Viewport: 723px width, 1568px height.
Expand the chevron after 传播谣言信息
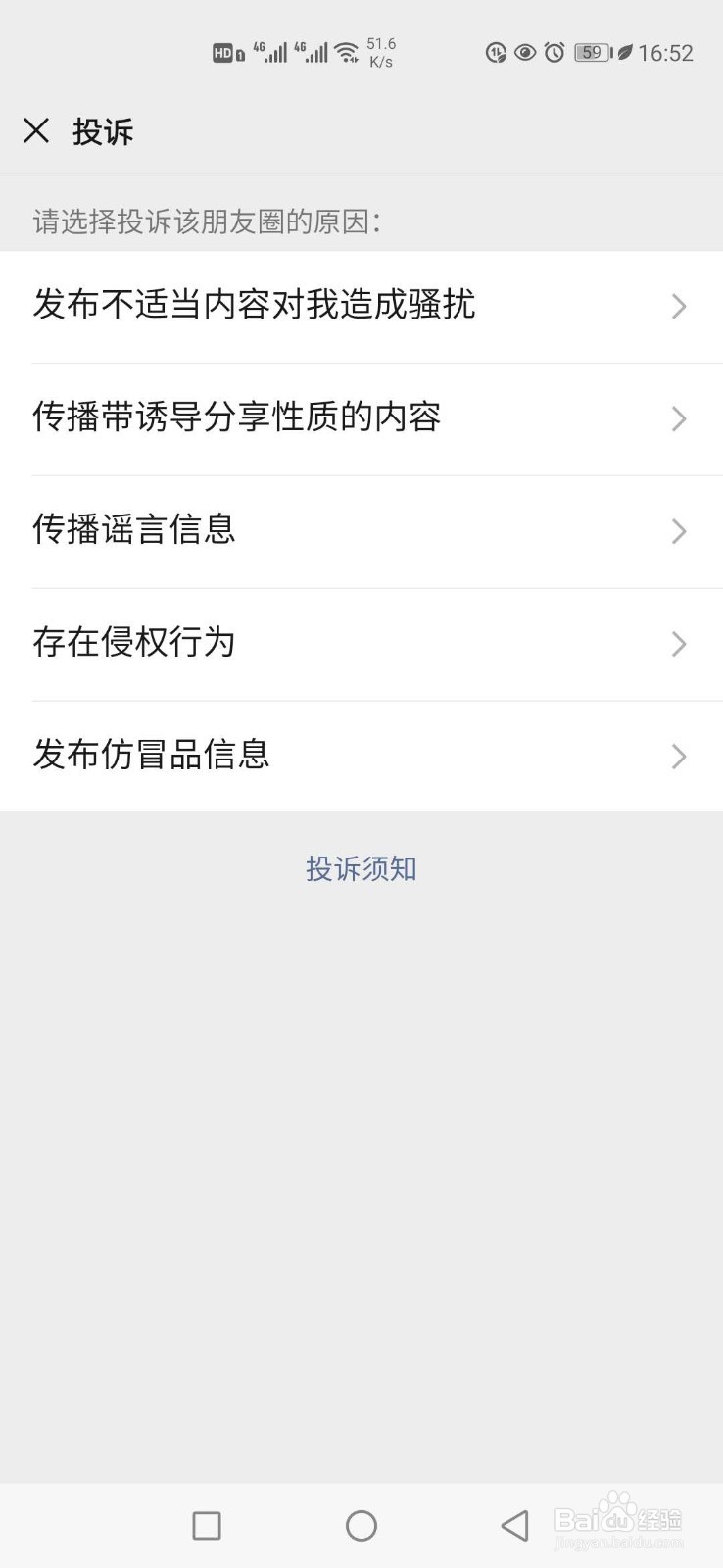click(679, 531)
